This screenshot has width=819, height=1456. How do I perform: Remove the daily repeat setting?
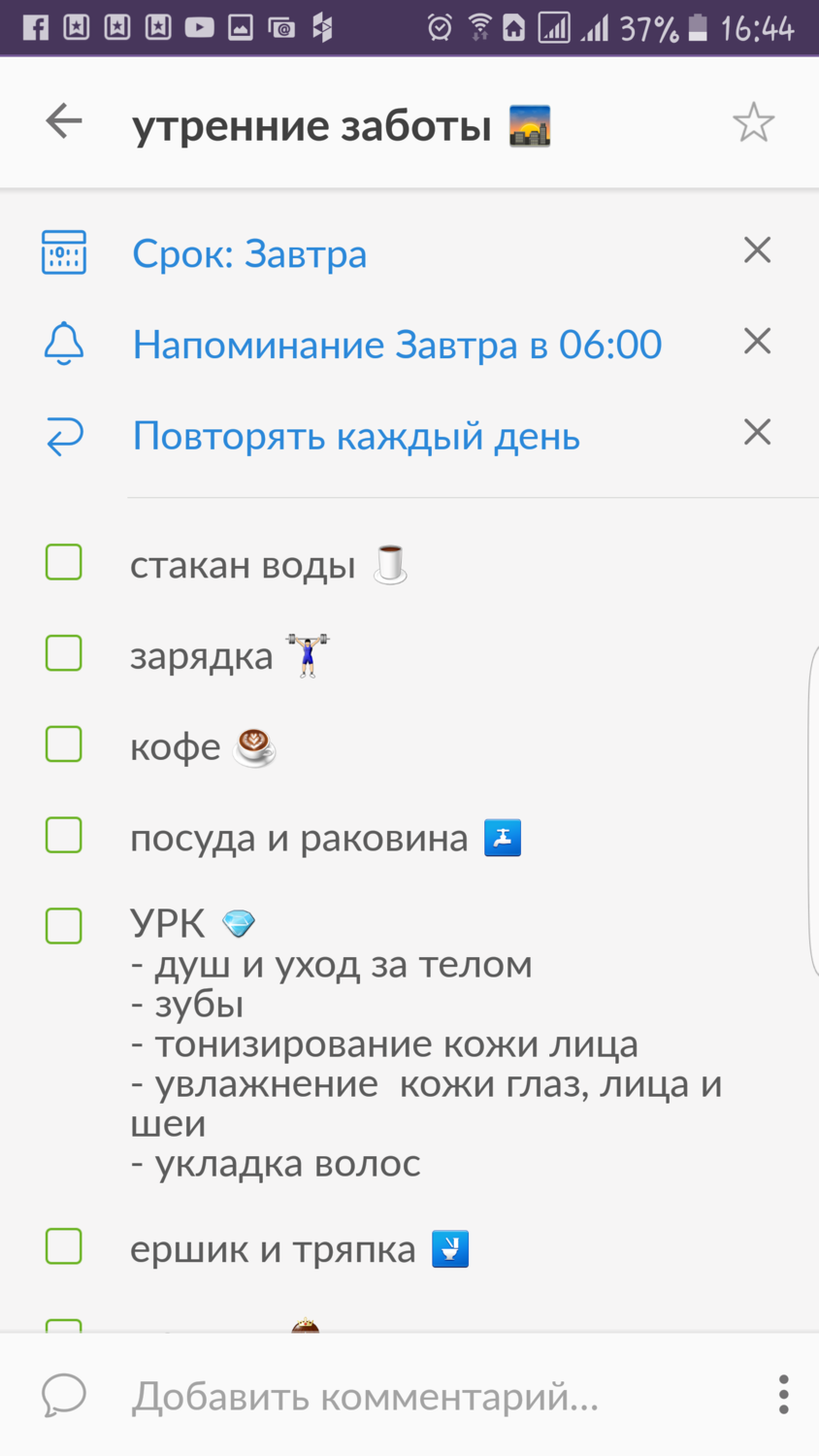757,432
